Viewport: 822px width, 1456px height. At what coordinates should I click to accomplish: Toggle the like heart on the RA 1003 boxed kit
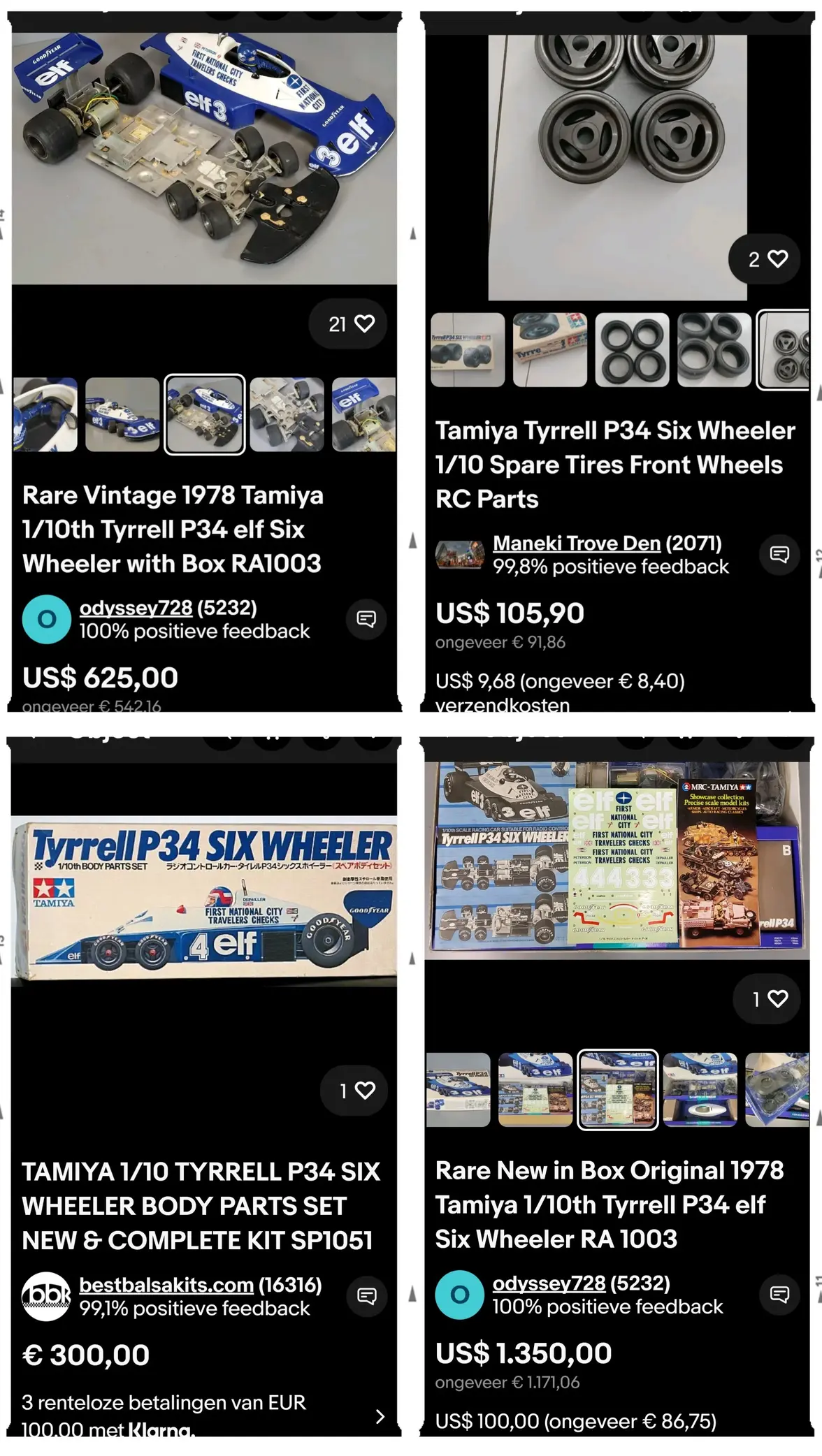(765, 999)
